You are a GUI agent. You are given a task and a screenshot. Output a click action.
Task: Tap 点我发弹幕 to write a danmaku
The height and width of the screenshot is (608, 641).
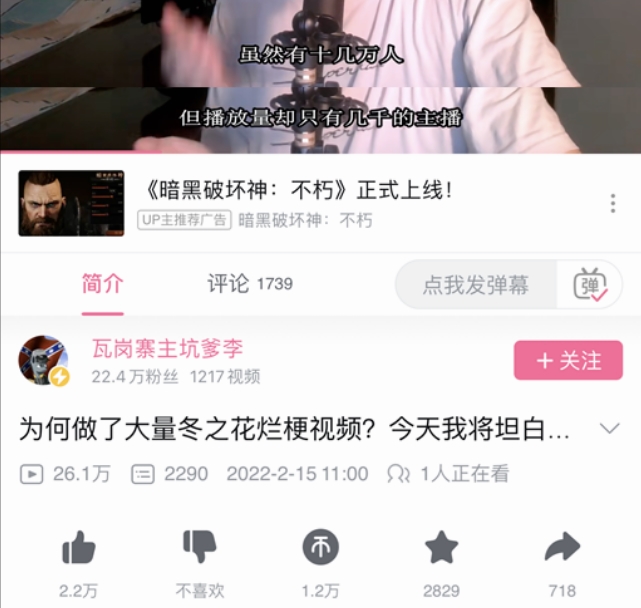475,285
